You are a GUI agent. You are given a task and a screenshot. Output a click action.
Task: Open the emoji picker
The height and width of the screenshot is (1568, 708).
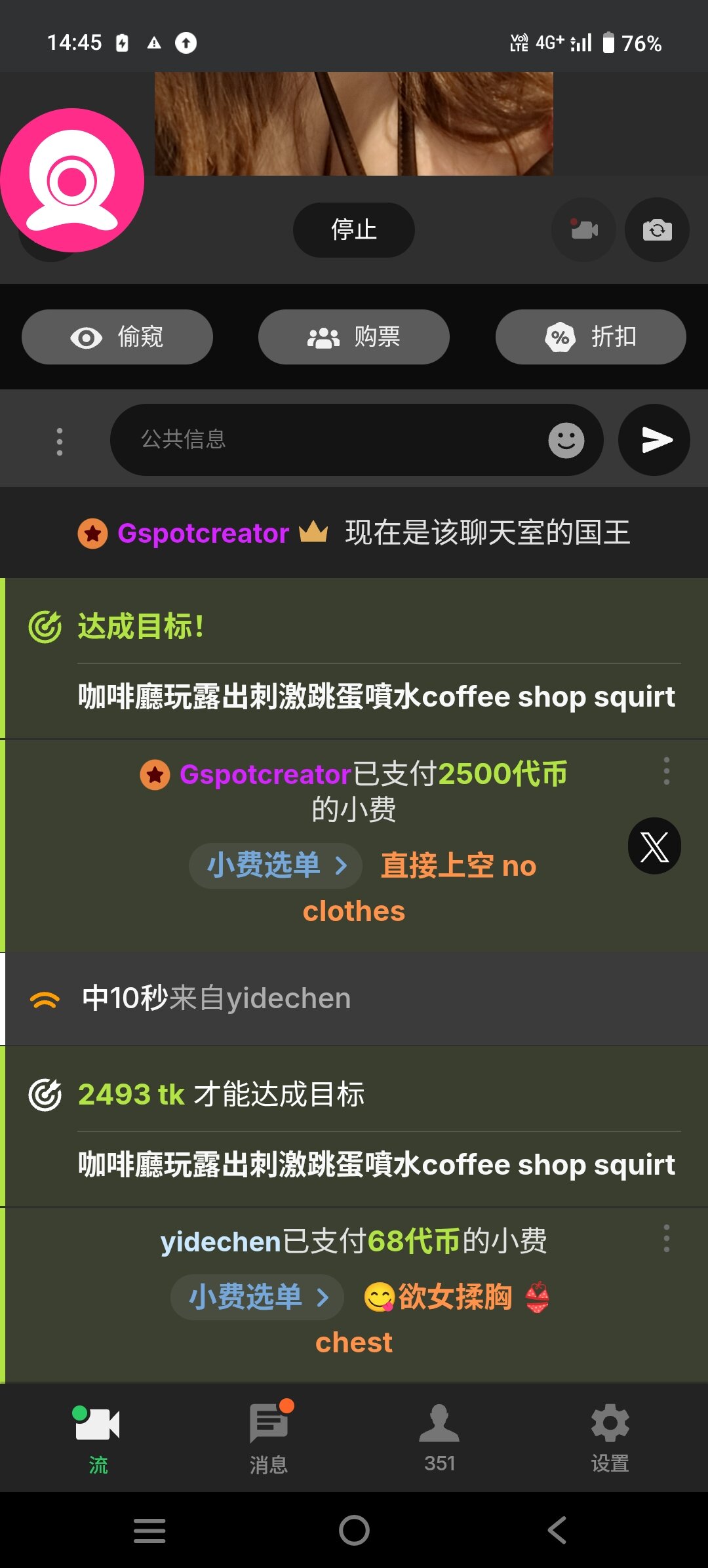[x=566, y=440]
